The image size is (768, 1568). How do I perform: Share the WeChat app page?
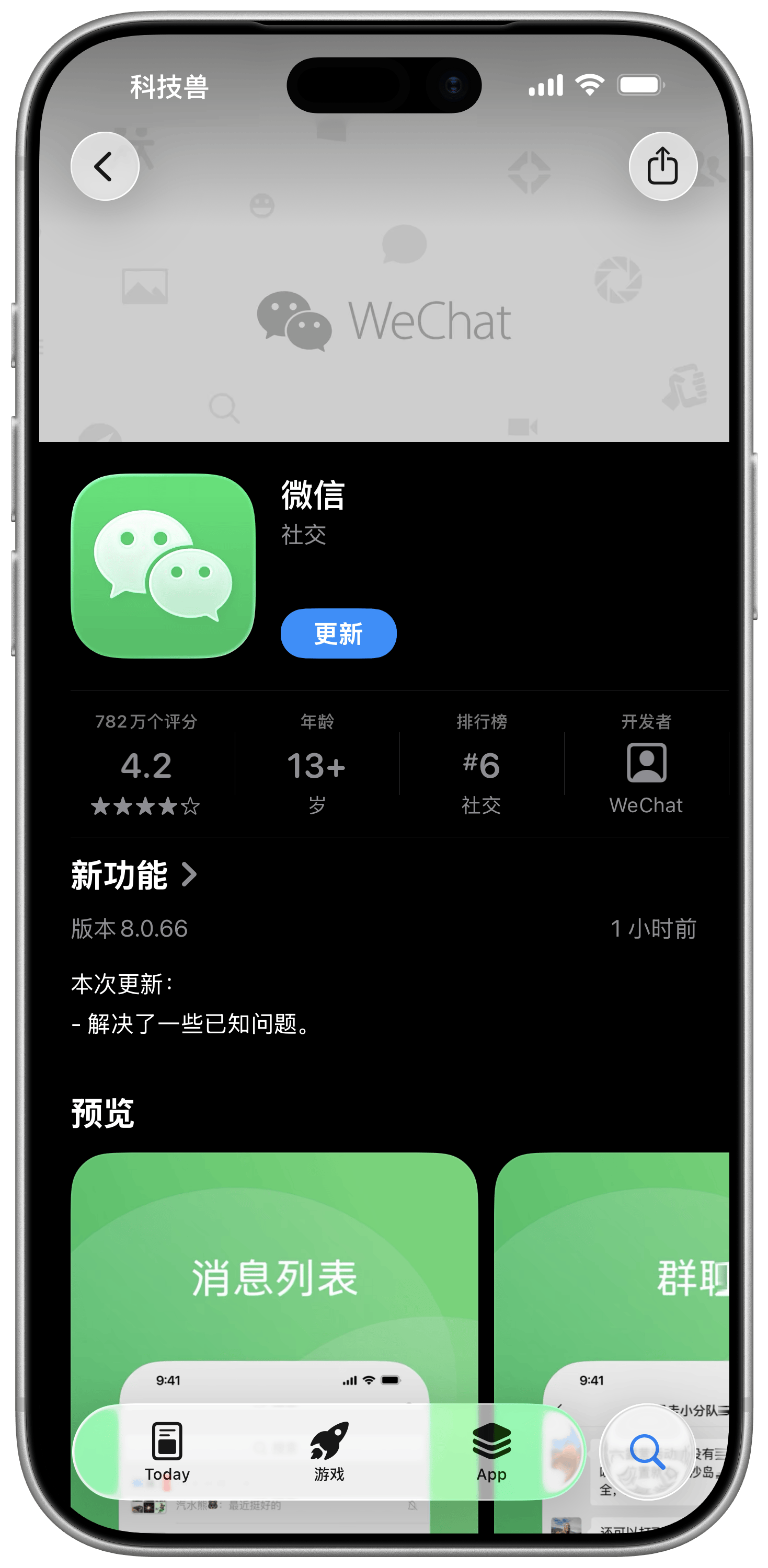(662, 166)
